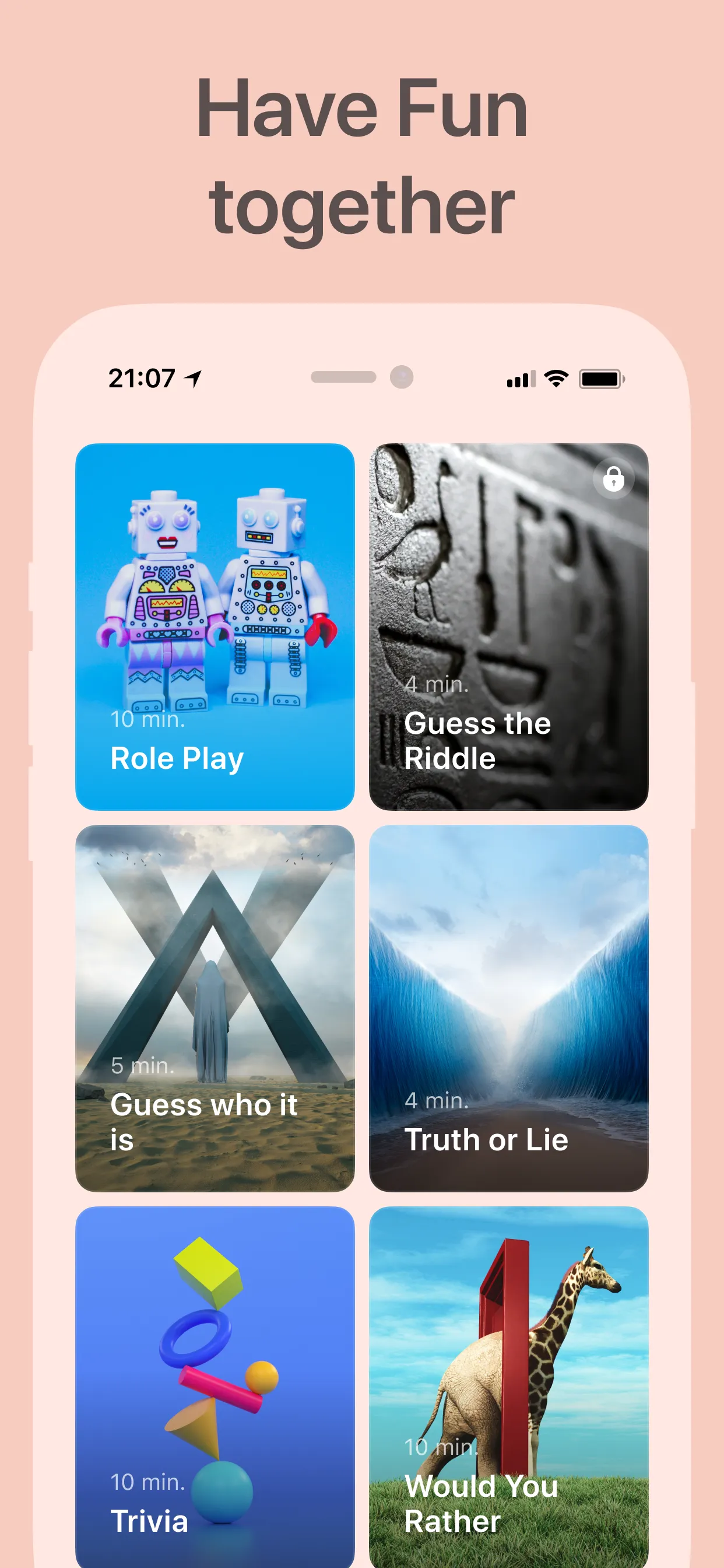This screenshot has width=724, height=1568.
Task: Tap the cellular signal bars indicator
Action: [520, 378]
